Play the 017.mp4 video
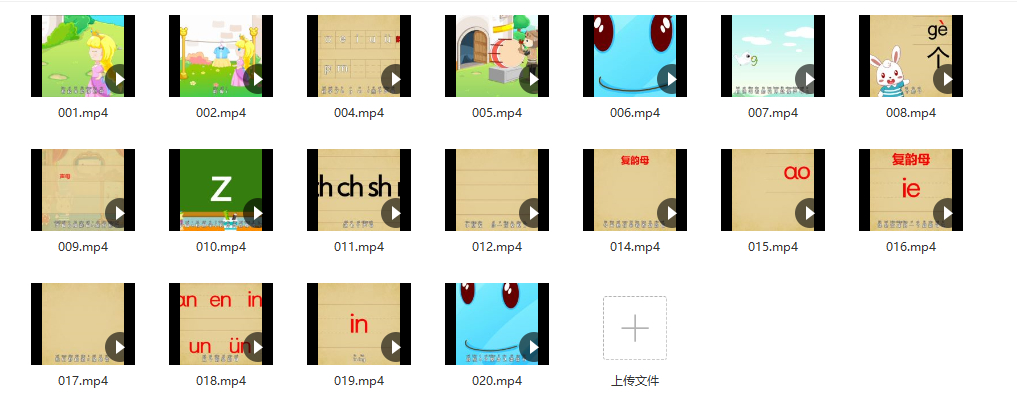Screen dimensions: 1017x408 point(83,324)
